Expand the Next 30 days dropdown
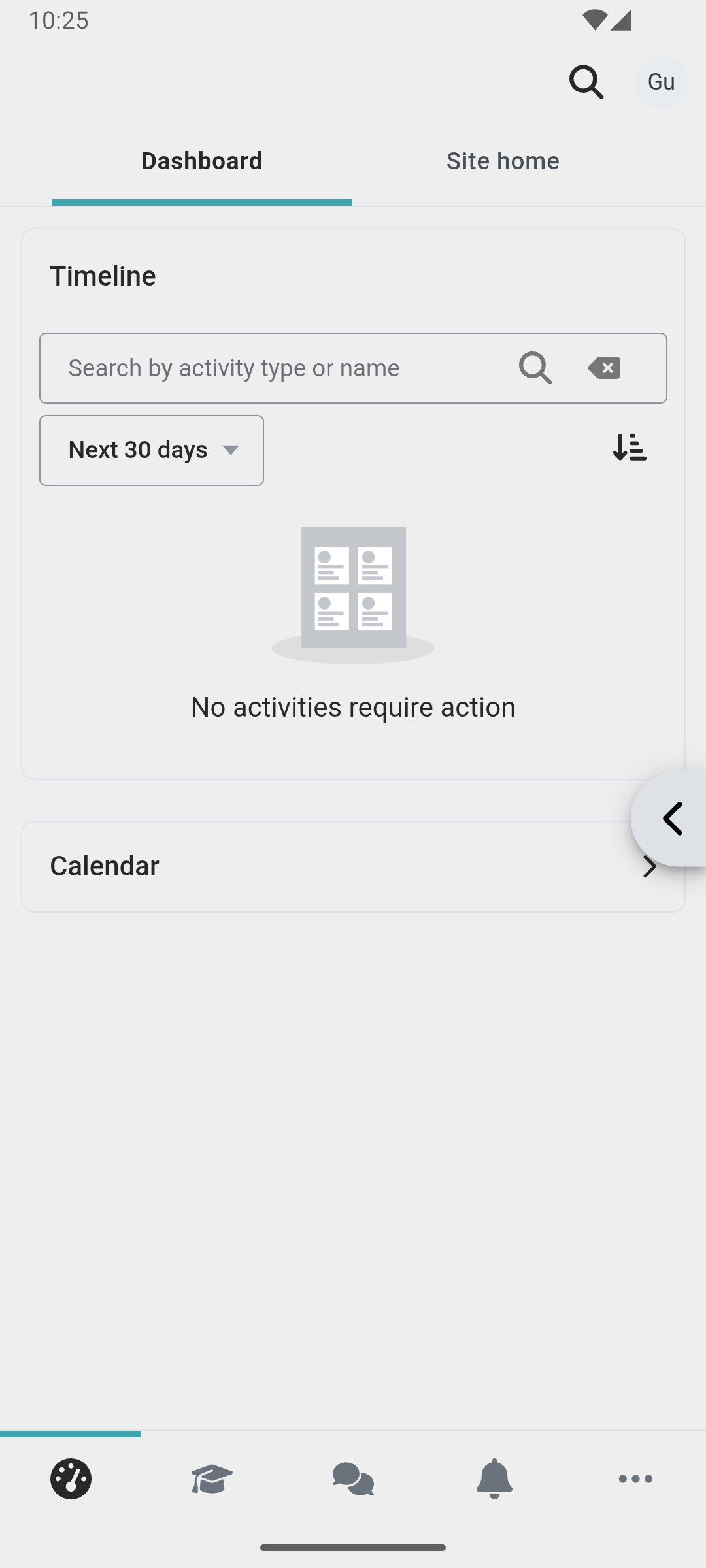 point(152,450)
